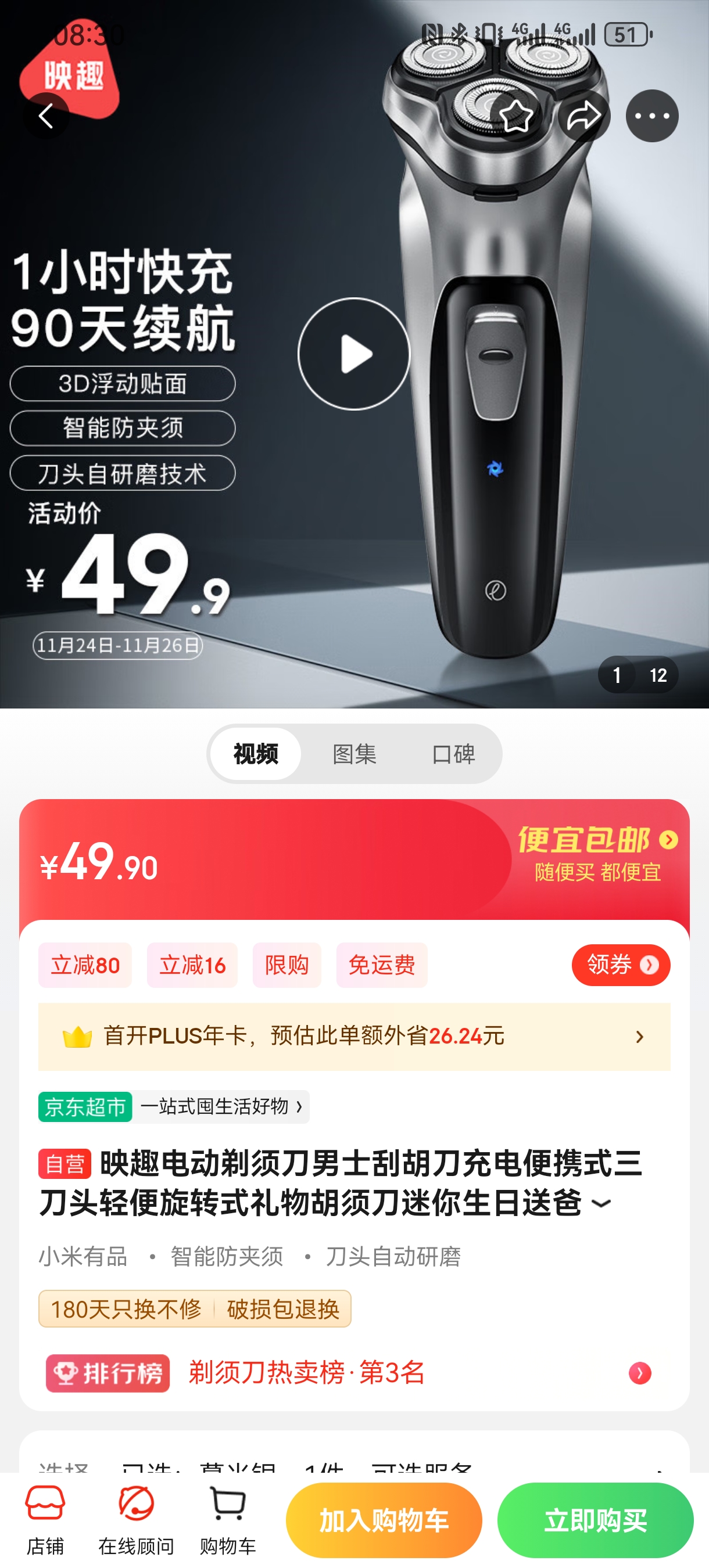The height and width of the screenshot is (1568, 709).
Task: Open the 店铺 store page
Action: [45, 1520]
